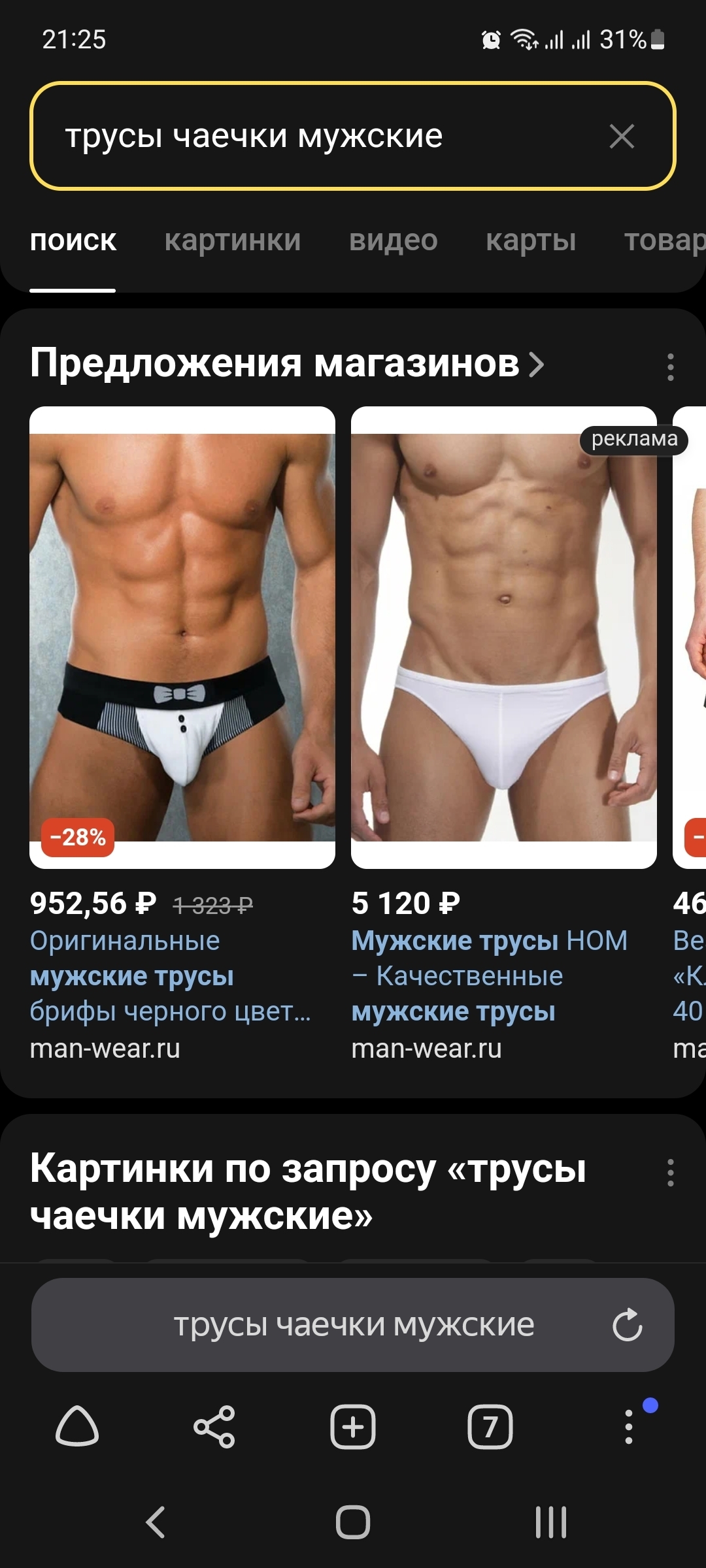This screenshot has height=1568, width=706.
Task: Open the Оригинальные мужские трусы link
Action: tap(171, 976)
